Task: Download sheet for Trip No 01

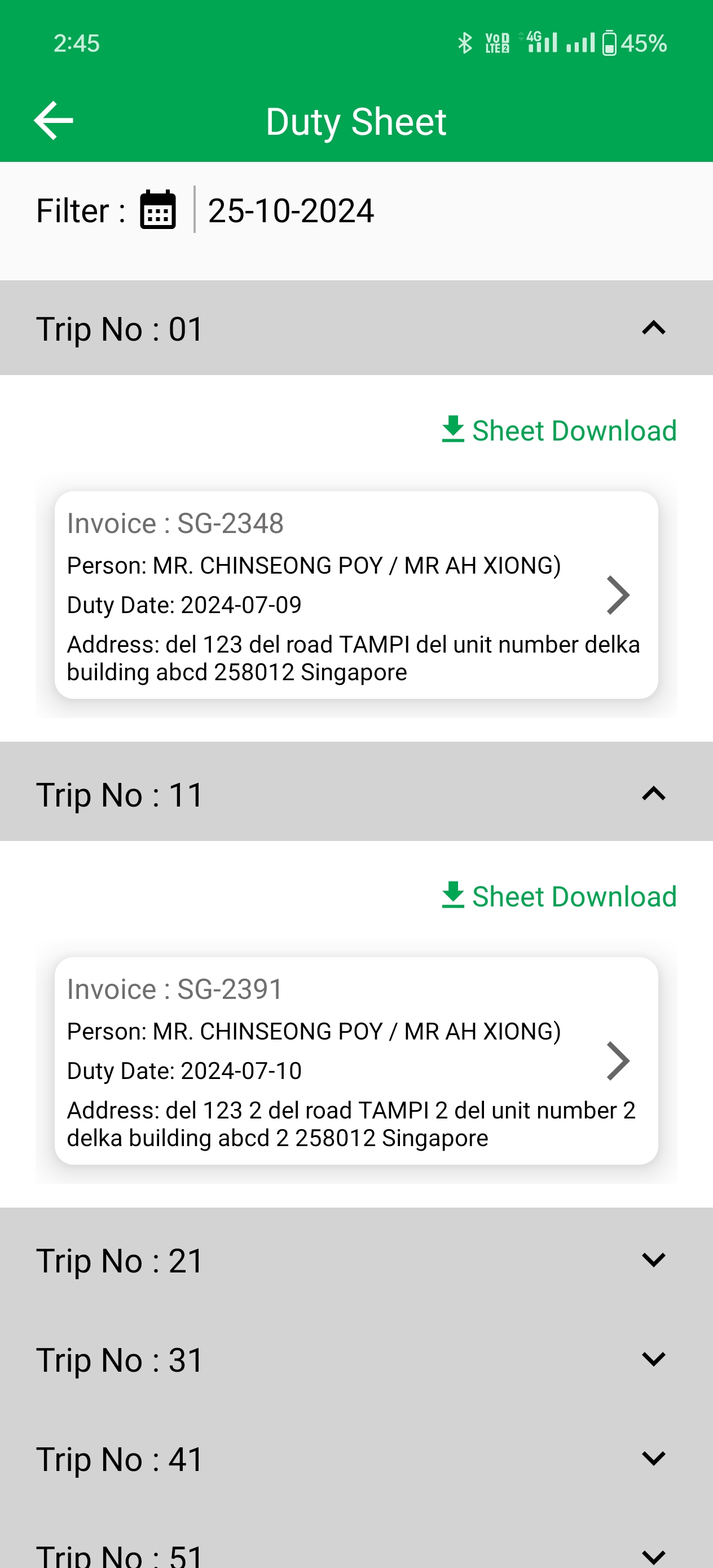Action: click(559, 430)
